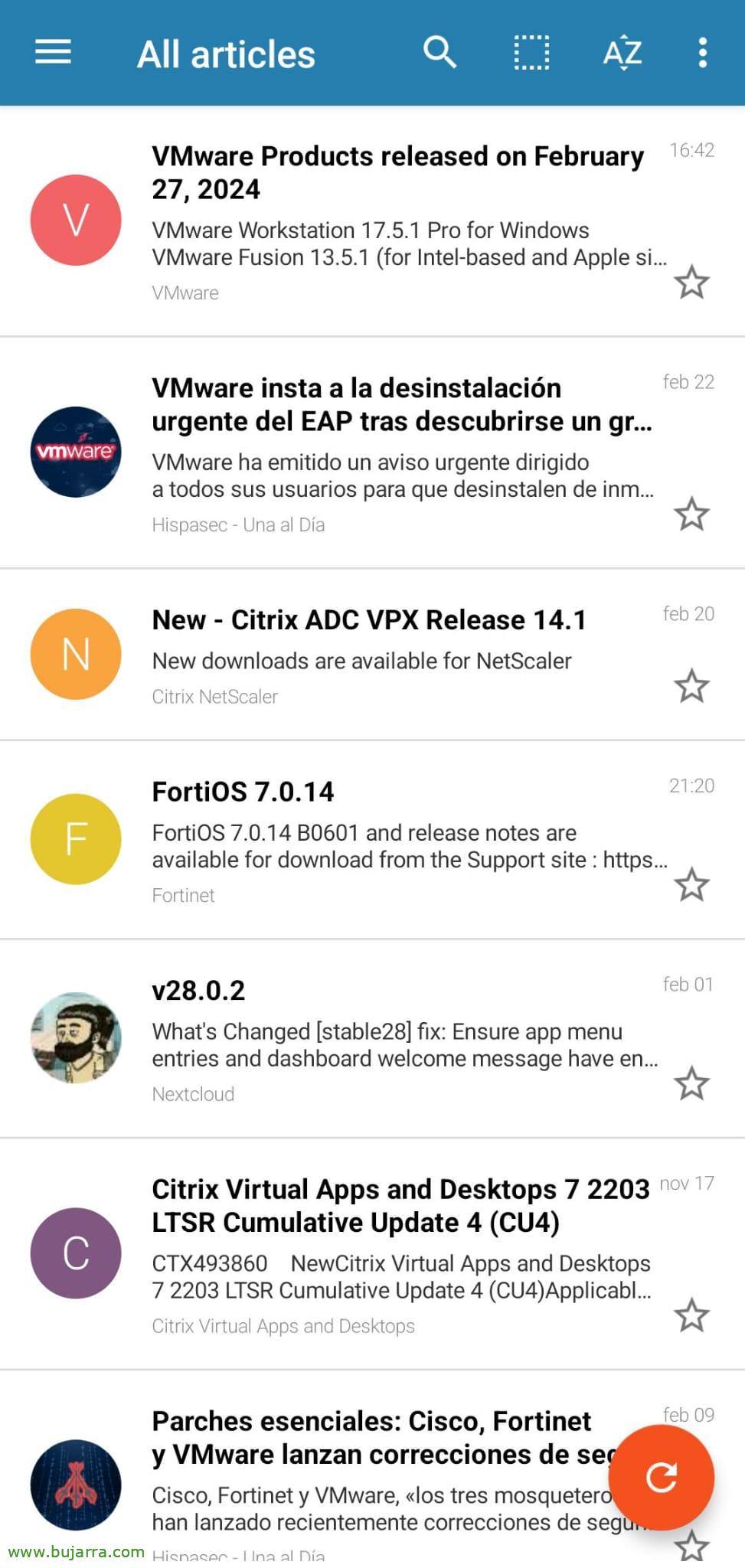
Task: Tap the dotted-square select icon
Action: click(x=531, y=53)
